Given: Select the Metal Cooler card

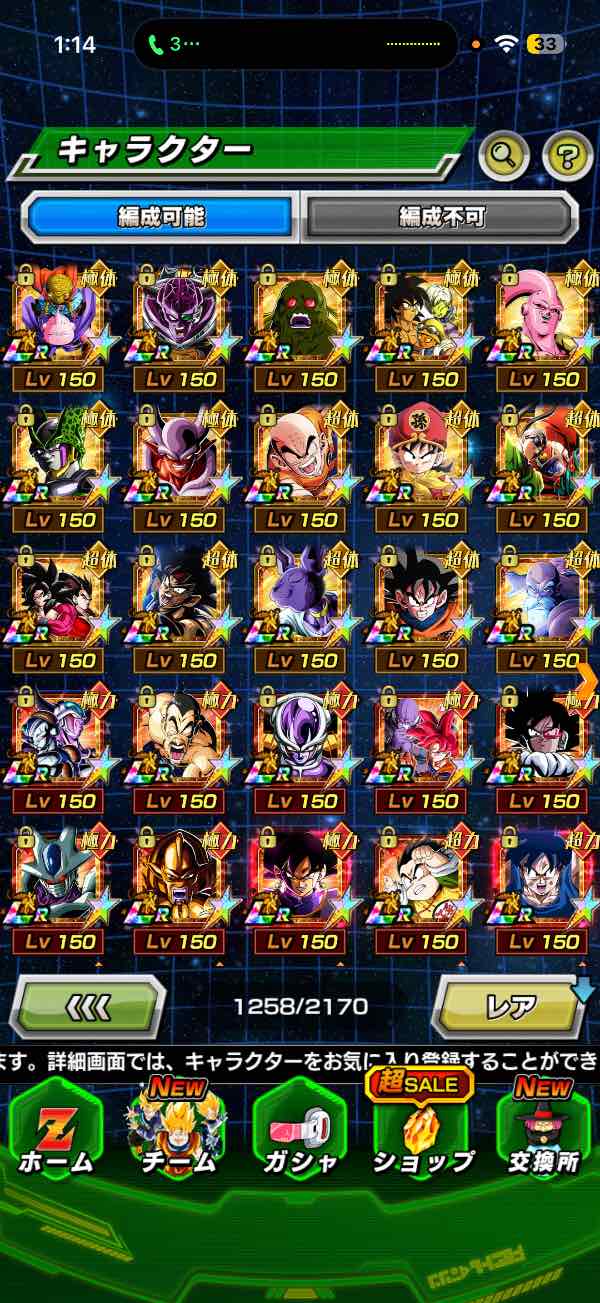Looking at the screenshot, I should coord(56,878).
